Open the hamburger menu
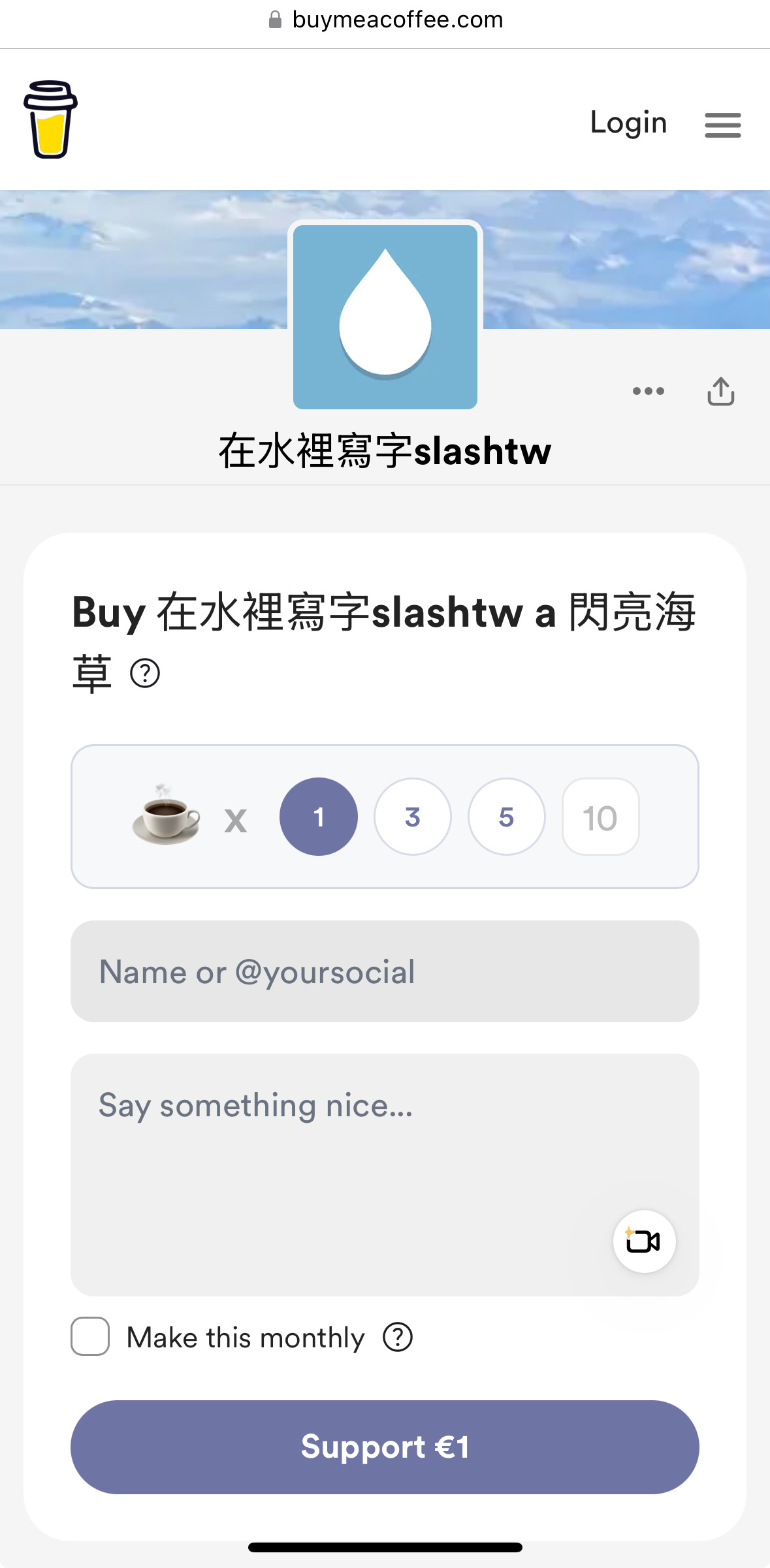Image resolution: width=770 pixels, height=1568 pixels. (722, 125)
